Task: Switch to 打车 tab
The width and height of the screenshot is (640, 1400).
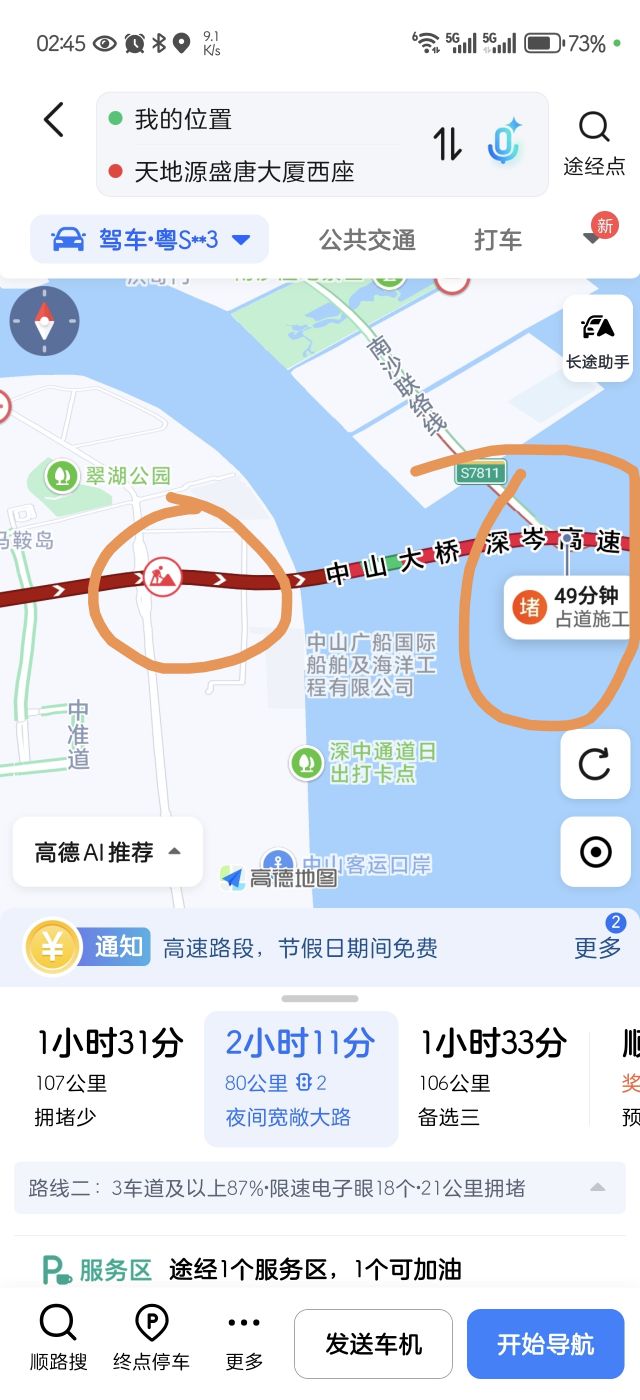Action: click(x=498, y=240)
